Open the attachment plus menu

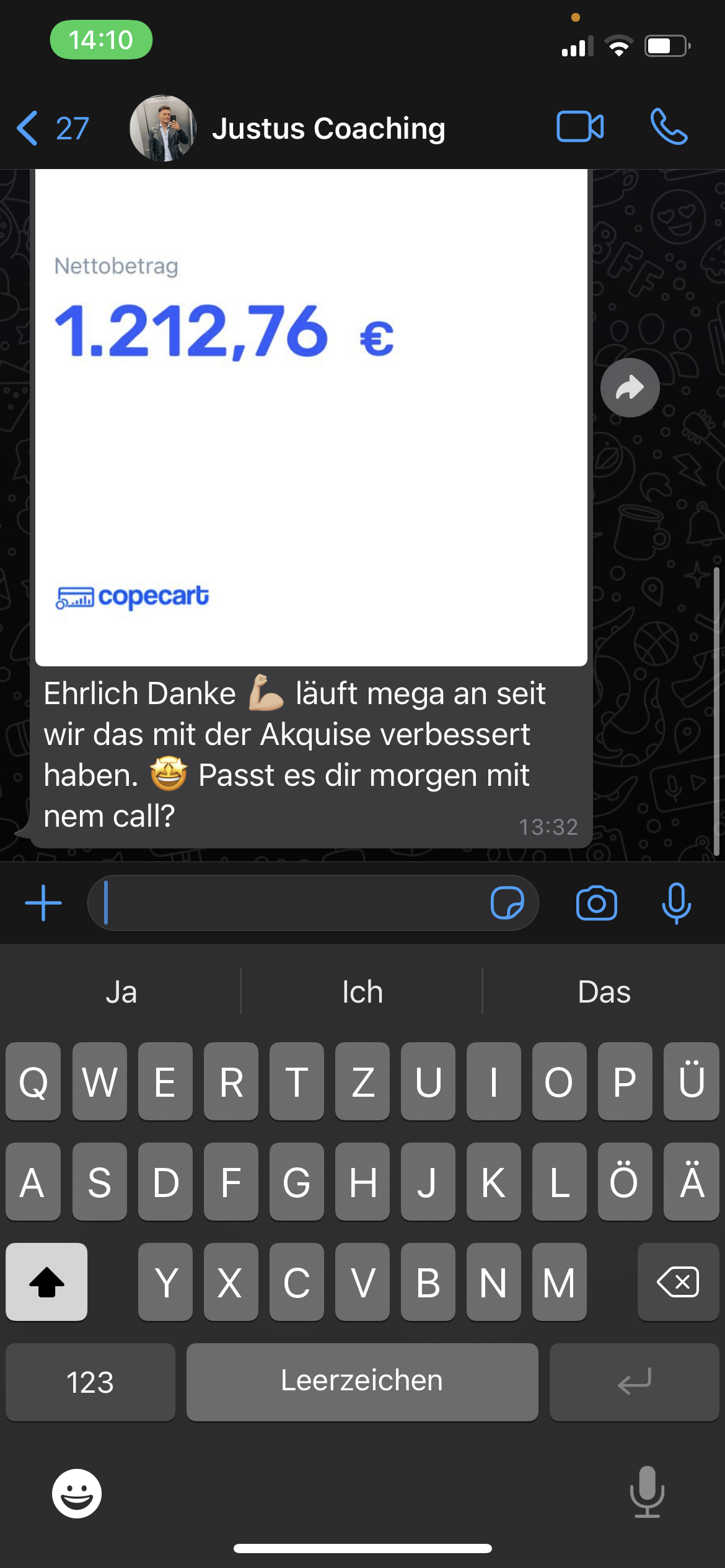point(43,903)
